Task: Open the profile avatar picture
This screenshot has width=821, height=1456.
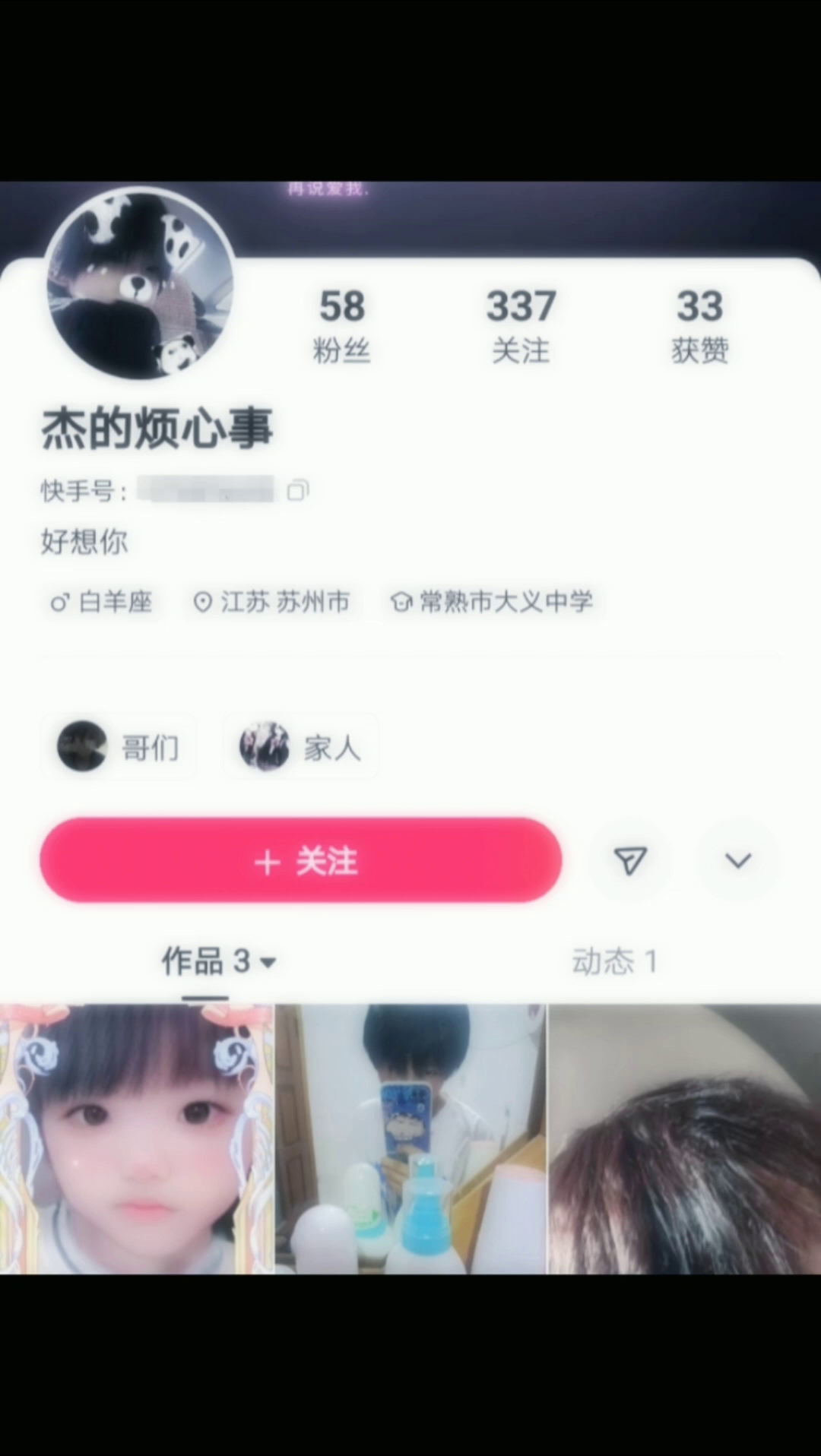Action: tap(141, 284)
